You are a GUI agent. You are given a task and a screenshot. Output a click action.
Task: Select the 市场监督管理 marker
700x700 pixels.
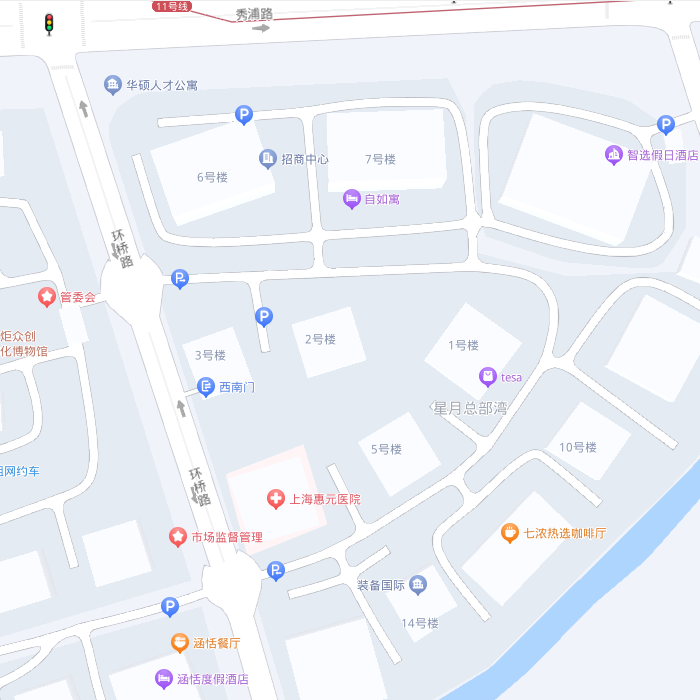(178, 537)
